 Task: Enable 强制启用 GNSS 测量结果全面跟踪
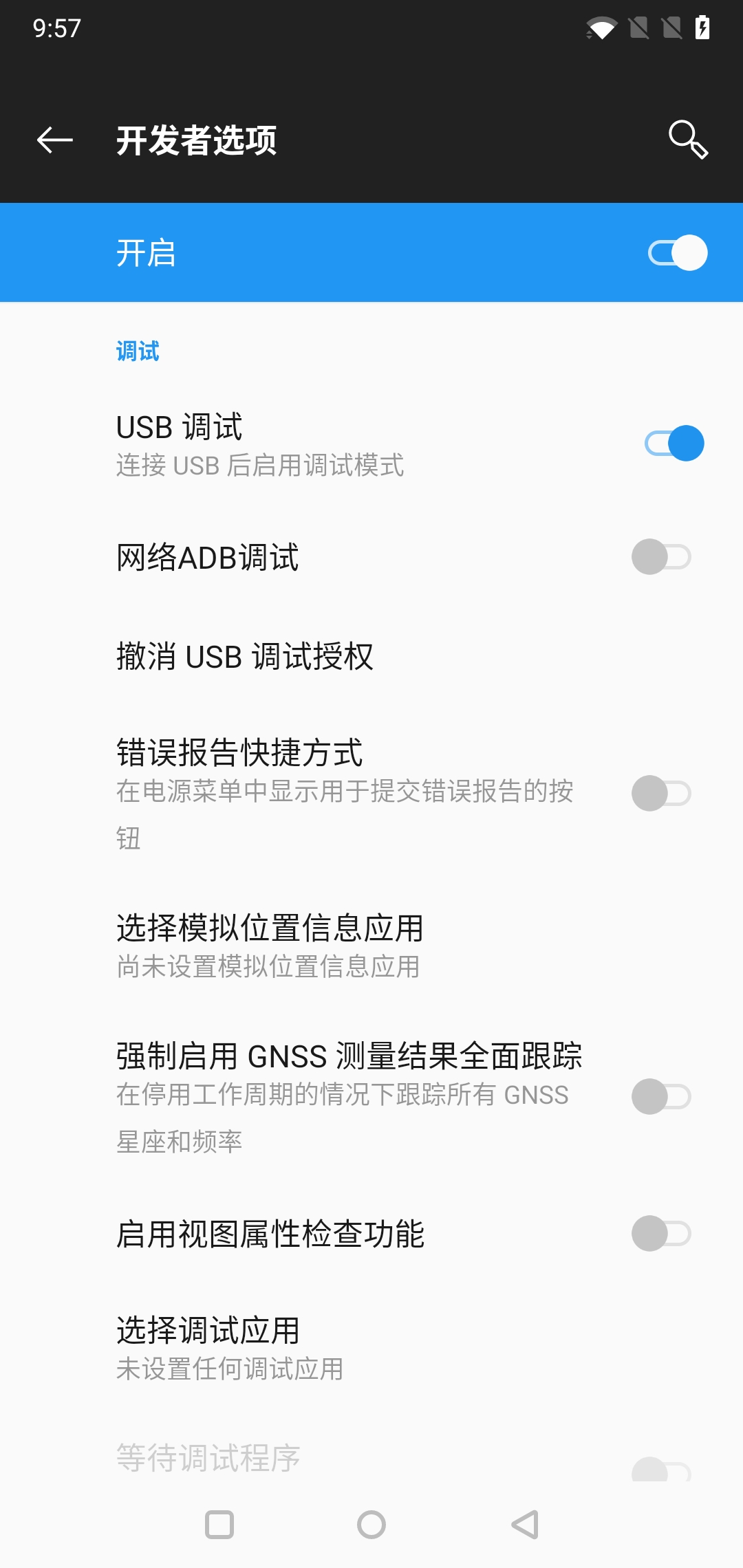coord(661,1096)
